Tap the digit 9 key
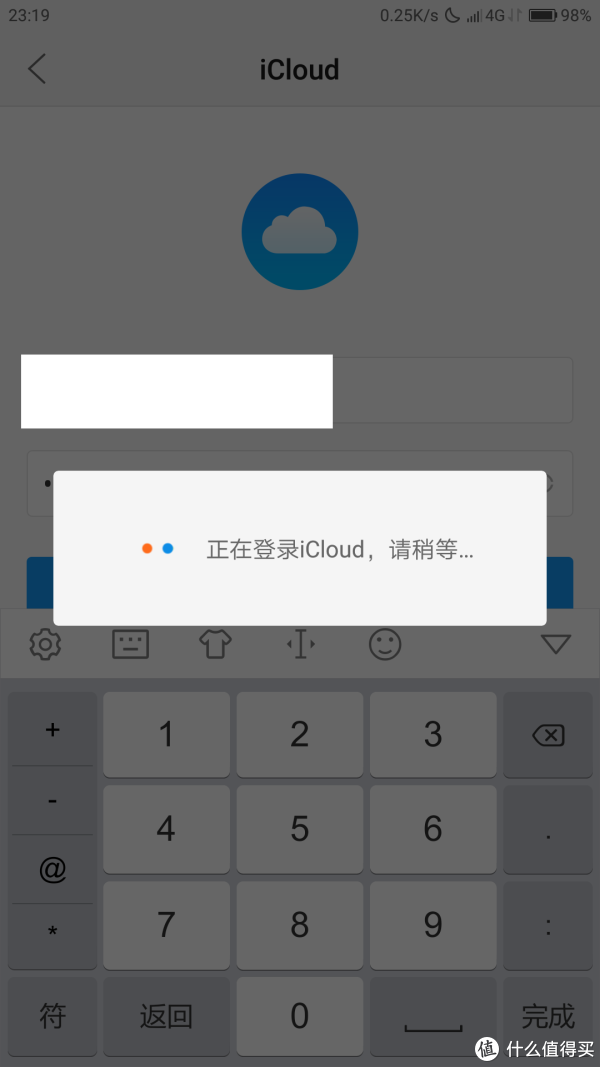The width and height of the screenshot is (600, 1067). pyautogui.click(x=433, y=925)
